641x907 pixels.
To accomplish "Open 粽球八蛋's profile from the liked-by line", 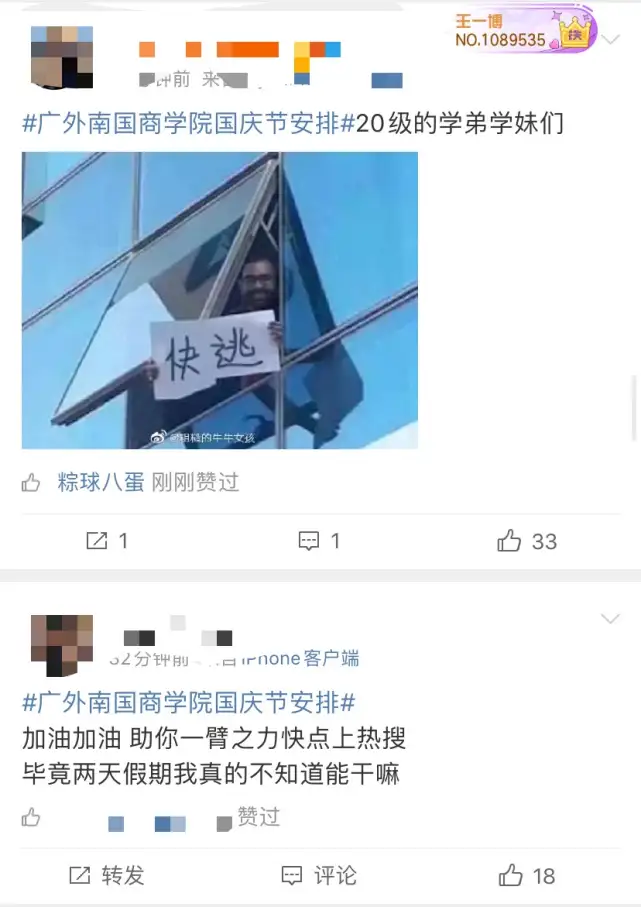I will coord(100,483).
